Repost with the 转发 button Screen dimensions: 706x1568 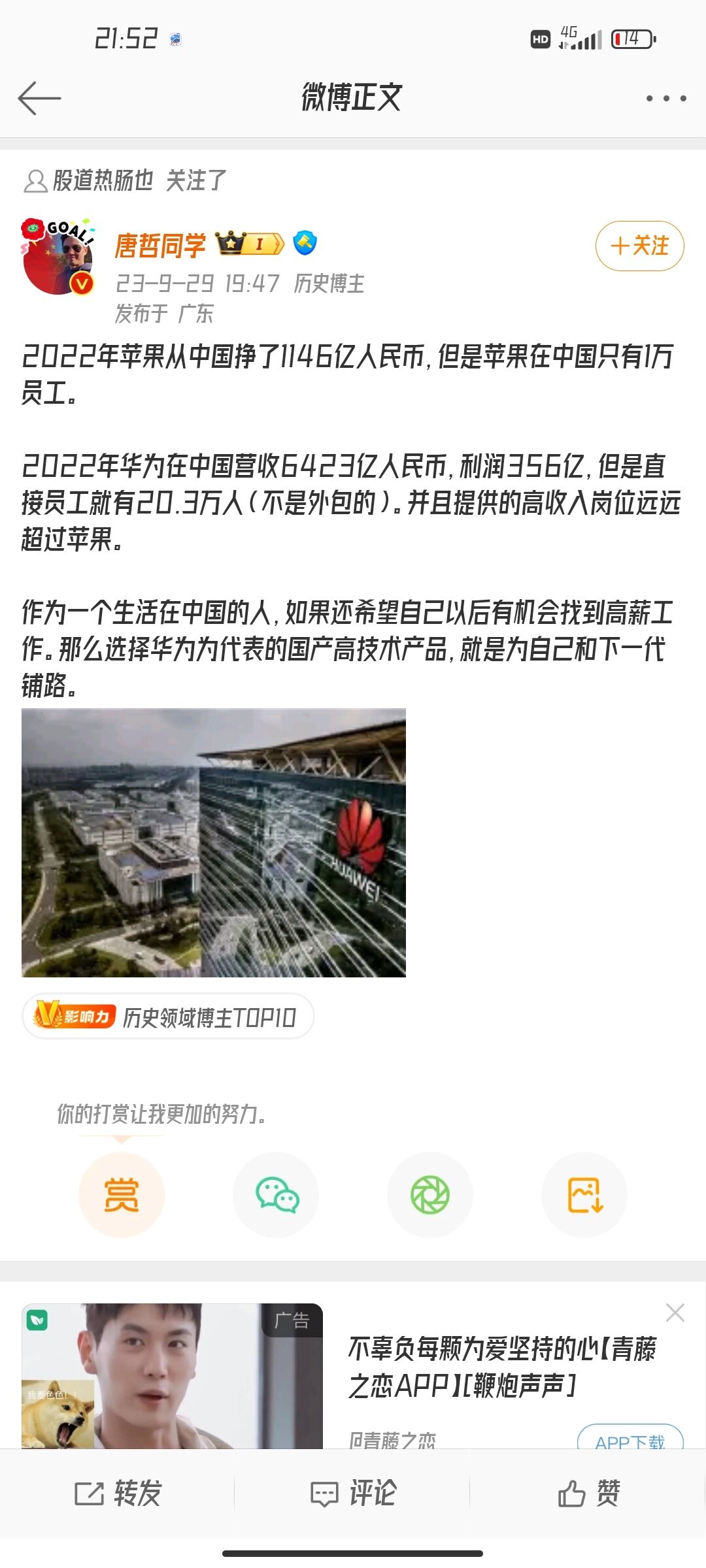coord(118,1494)
